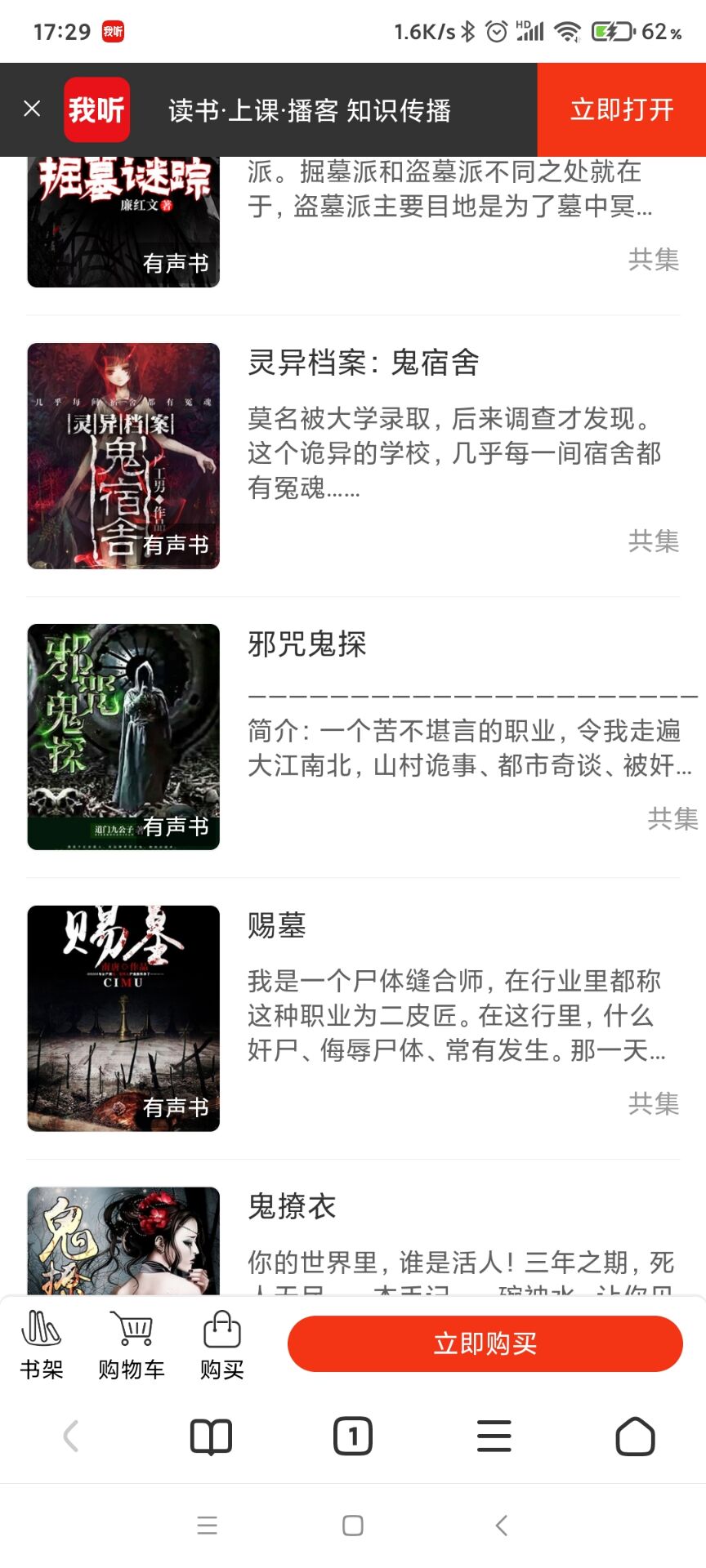Image resolution: width=706 pixels, height=1568 pixels.
Task: Open the 赐墓 audiobook
Action: (277, 925)
